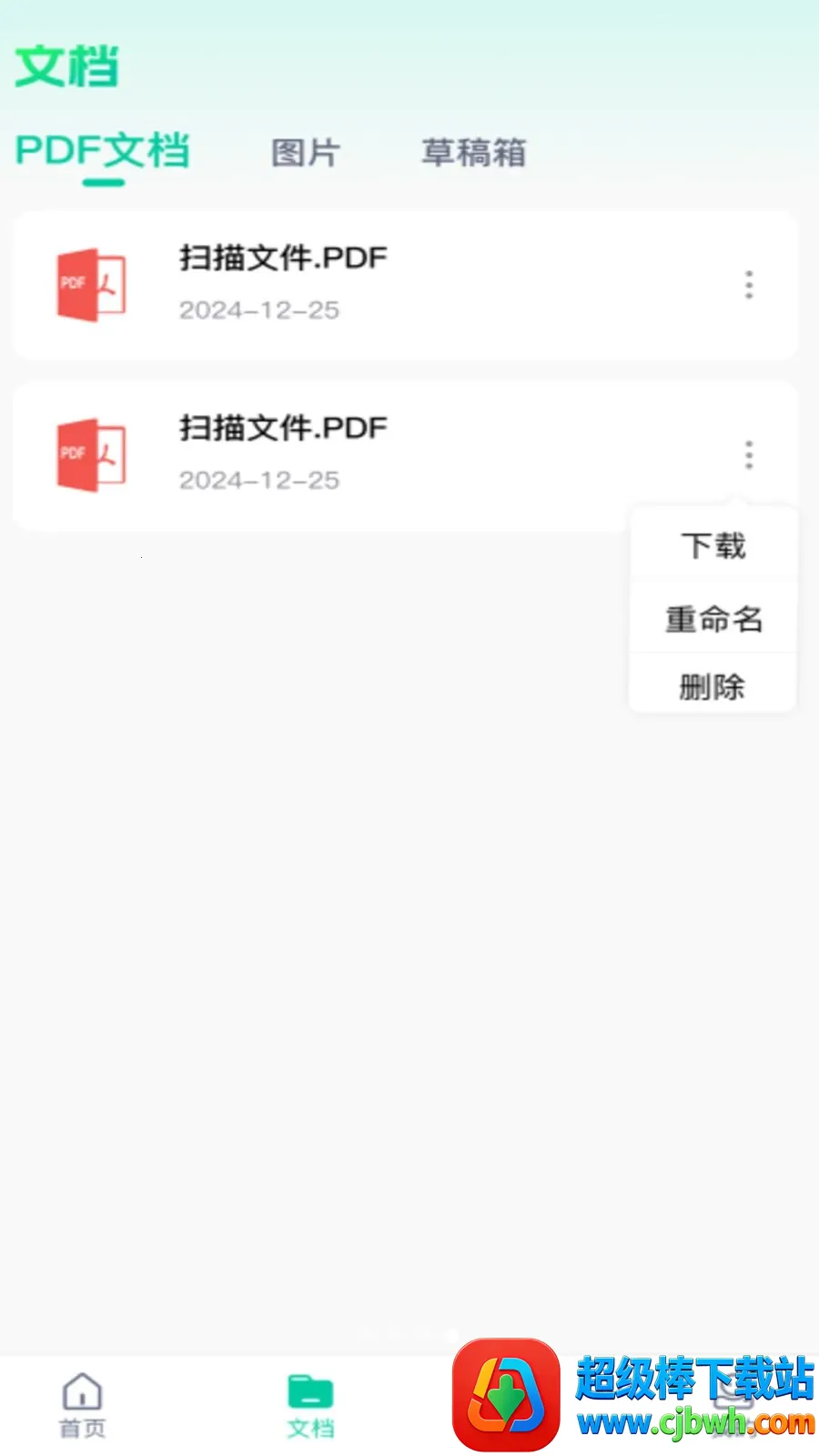Open the 草稿箱 tab
The width and height of the screenshot is (819, 1456).
tap(473, 153)
